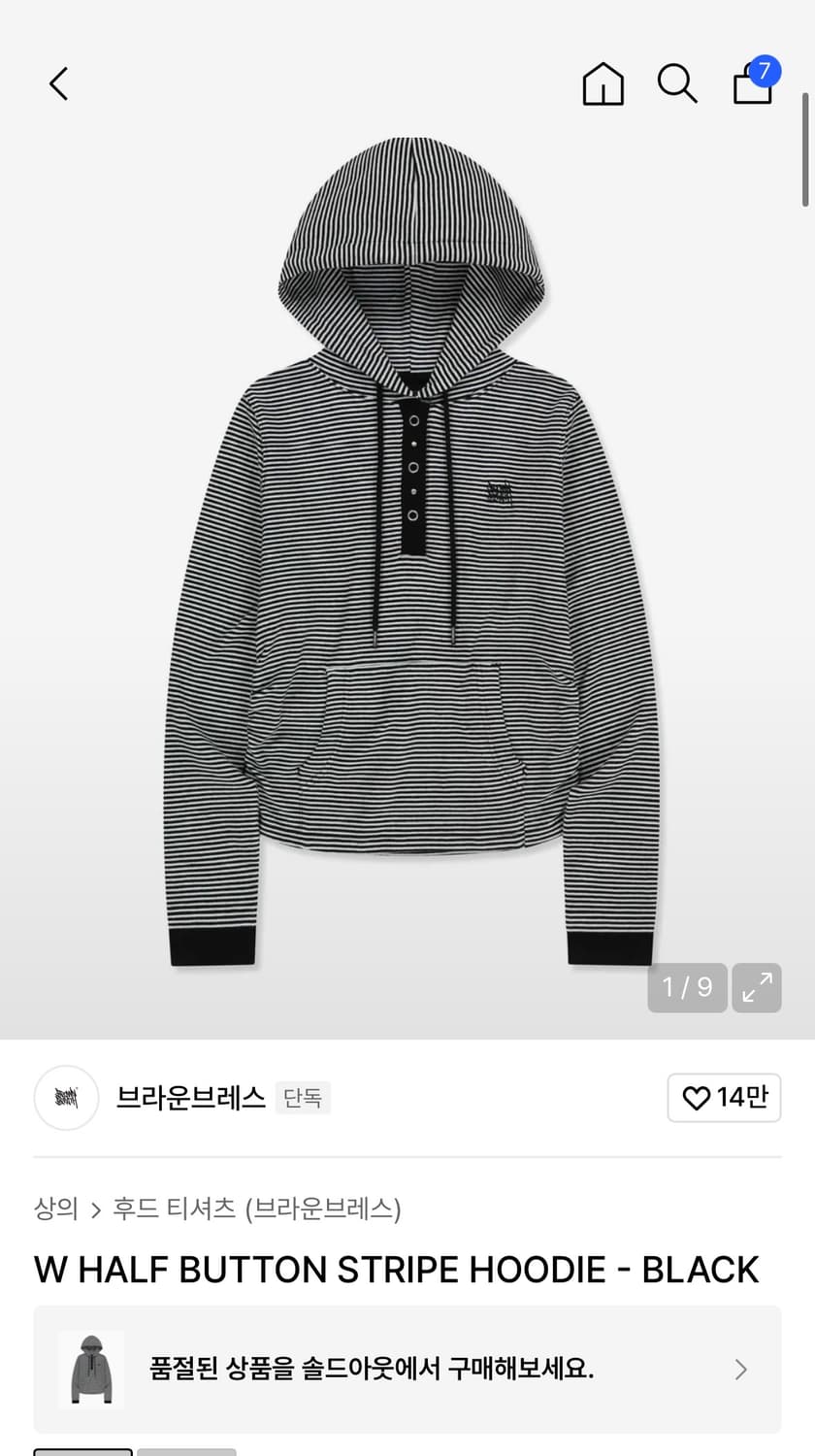Toggle like on the 14만 heart button
The width and height of the screenshot is (815, 1456).
[724, 1098]
